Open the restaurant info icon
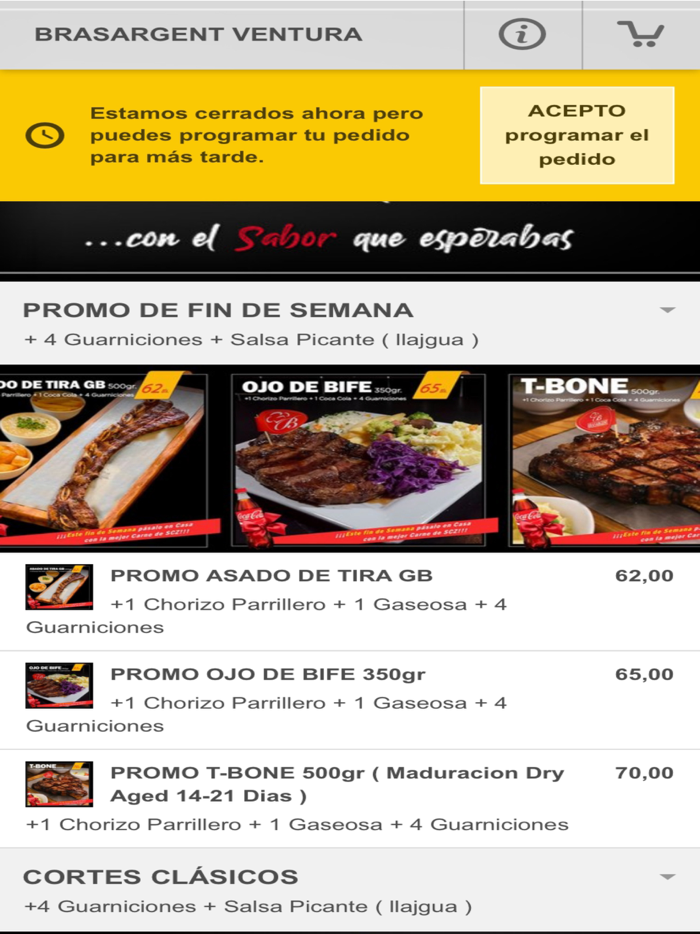 tap(522, 34)
